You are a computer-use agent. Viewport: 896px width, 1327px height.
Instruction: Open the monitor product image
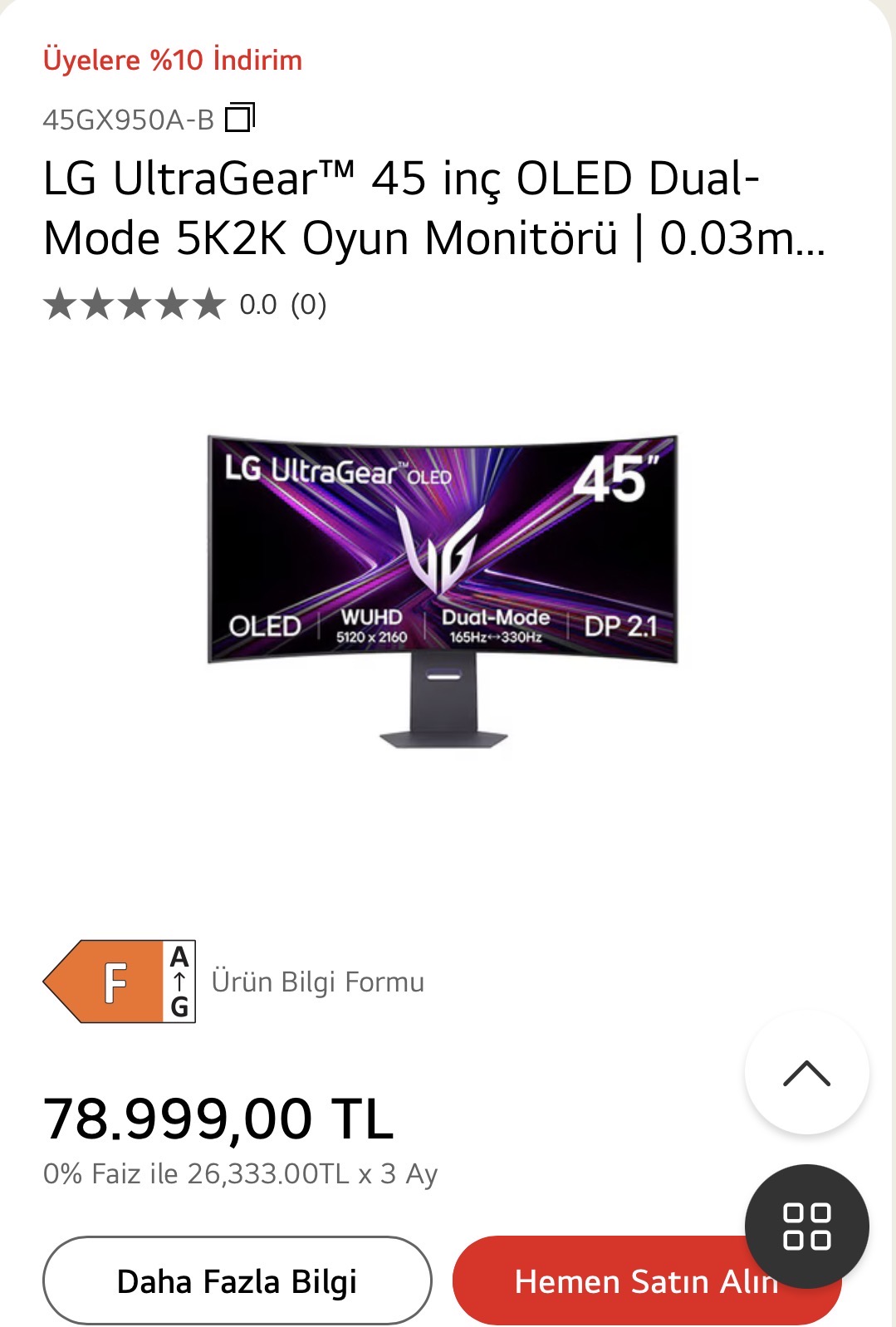(x=443, y=590)
